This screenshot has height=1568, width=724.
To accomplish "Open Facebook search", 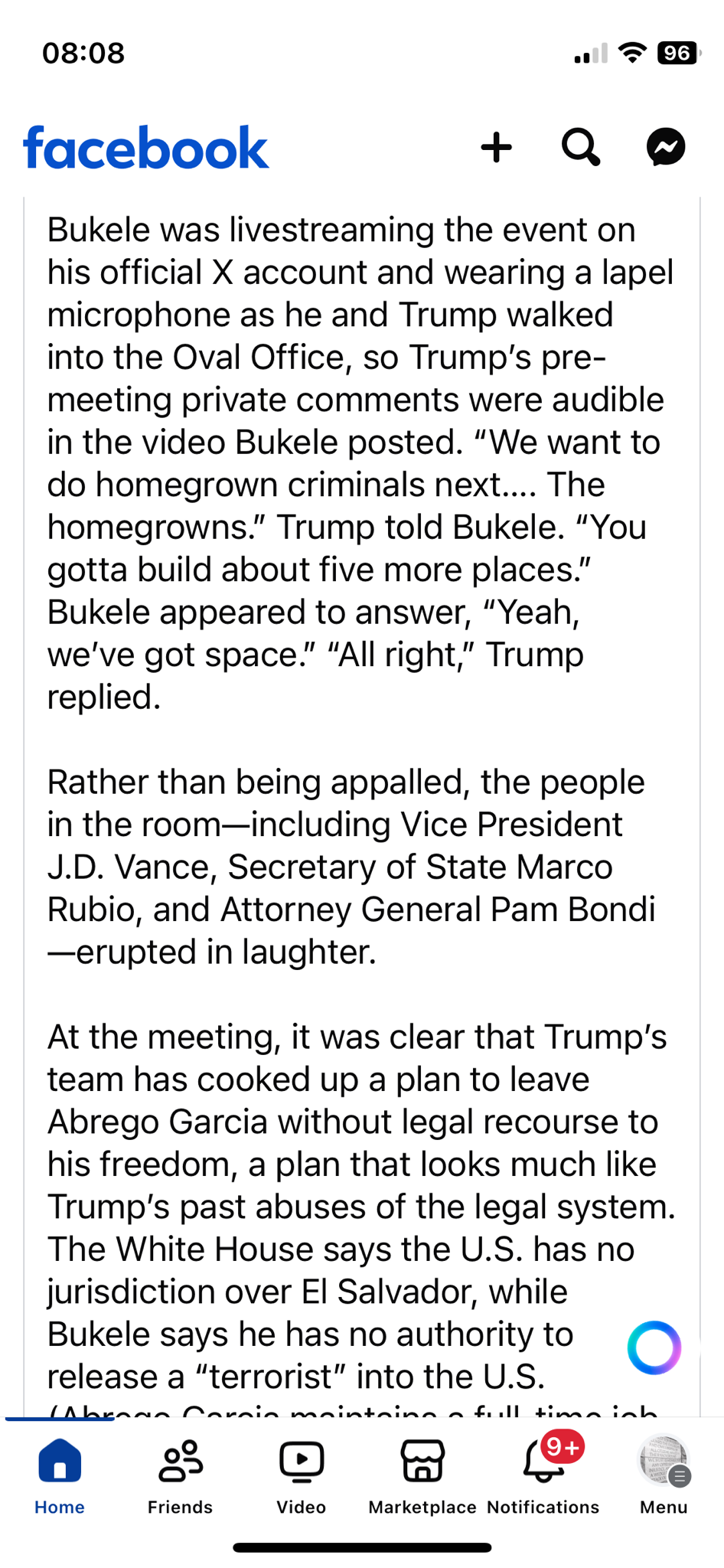I will (x=581, y=147).
